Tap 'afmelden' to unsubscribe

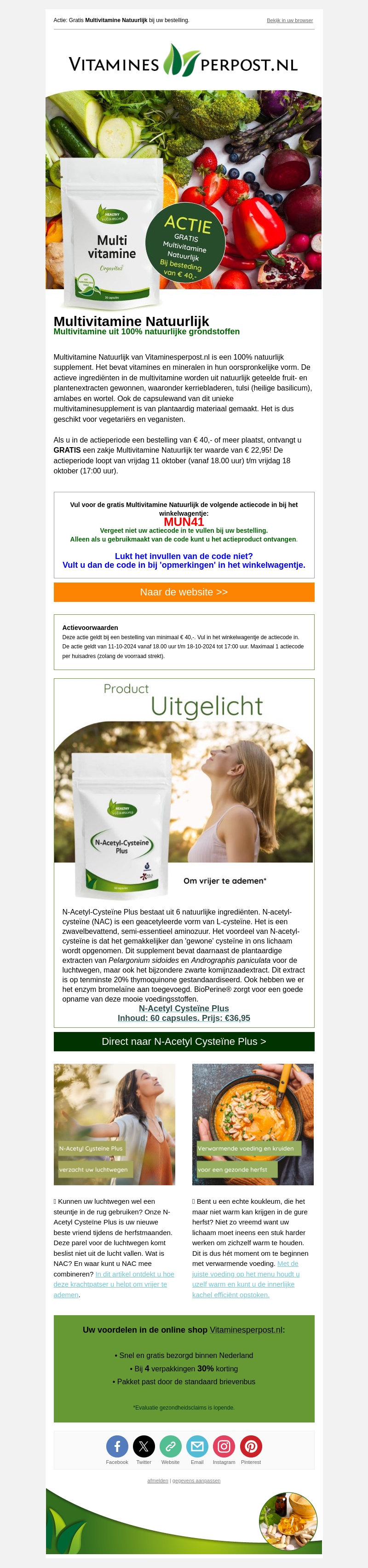[157, 1481]
